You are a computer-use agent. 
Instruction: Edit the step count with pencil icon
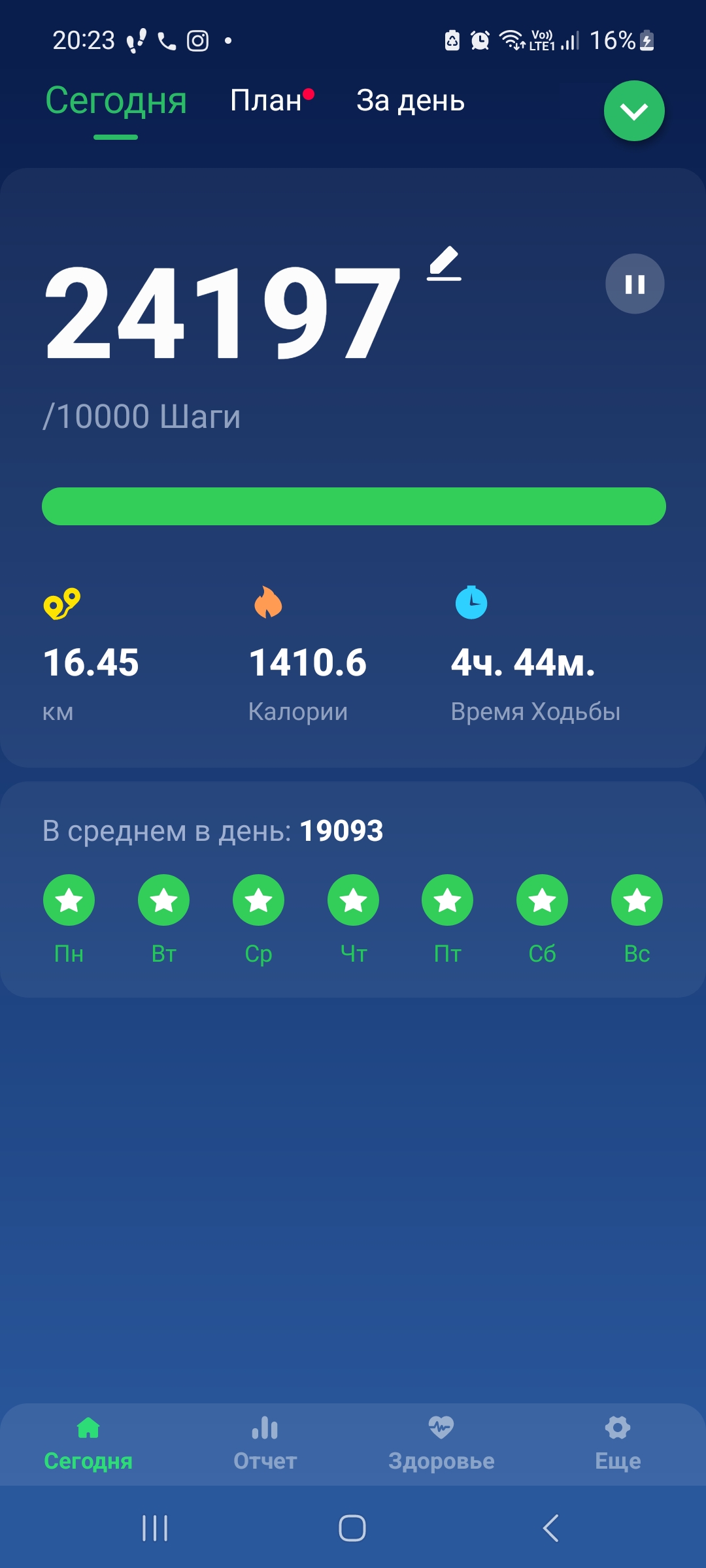pos(445,264)
